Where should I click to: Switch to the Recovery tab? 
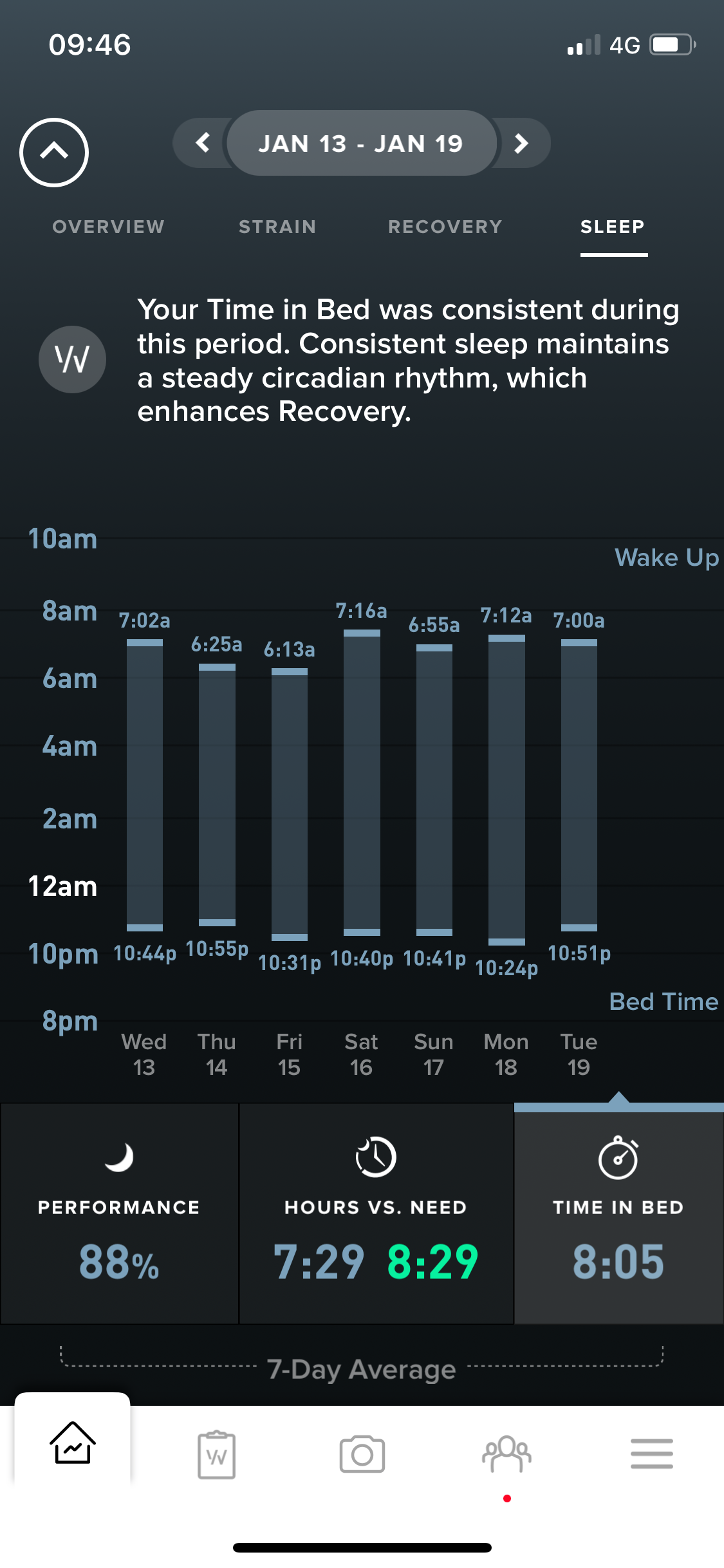tap(445, 227)
